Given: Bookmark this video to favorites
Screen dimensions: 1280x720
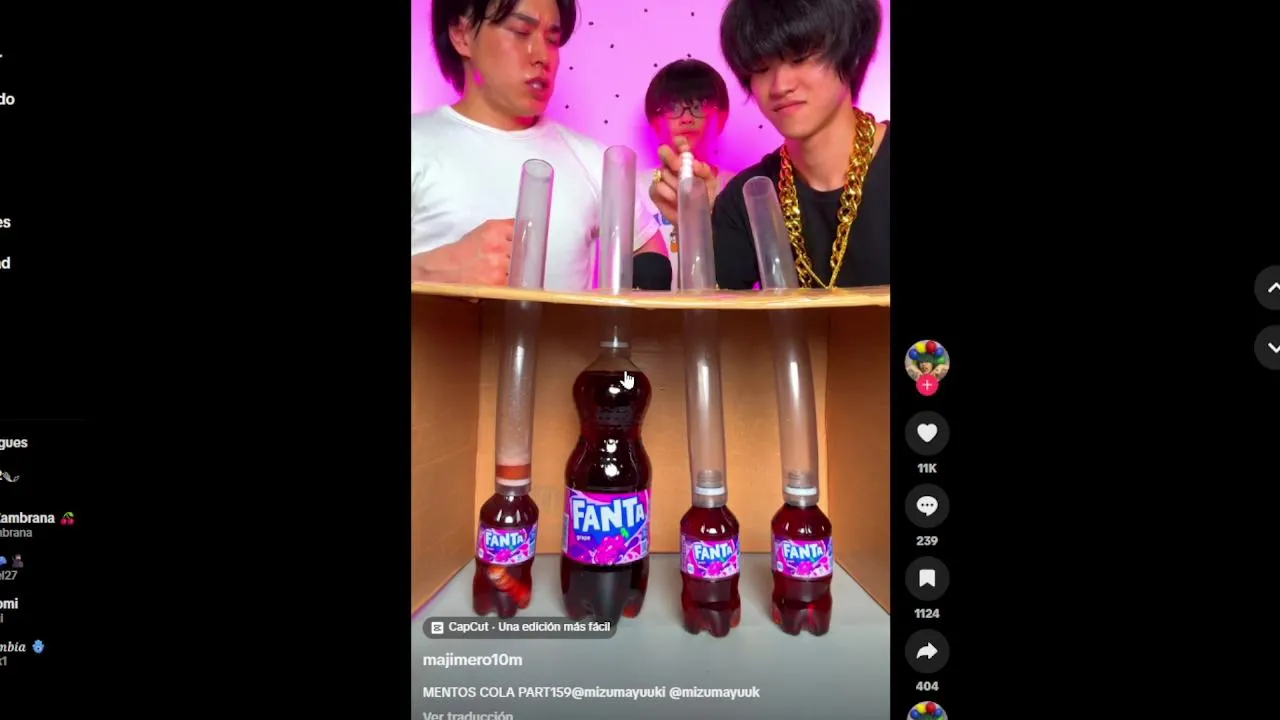Looking at the screenshot, I should [927, 578].
